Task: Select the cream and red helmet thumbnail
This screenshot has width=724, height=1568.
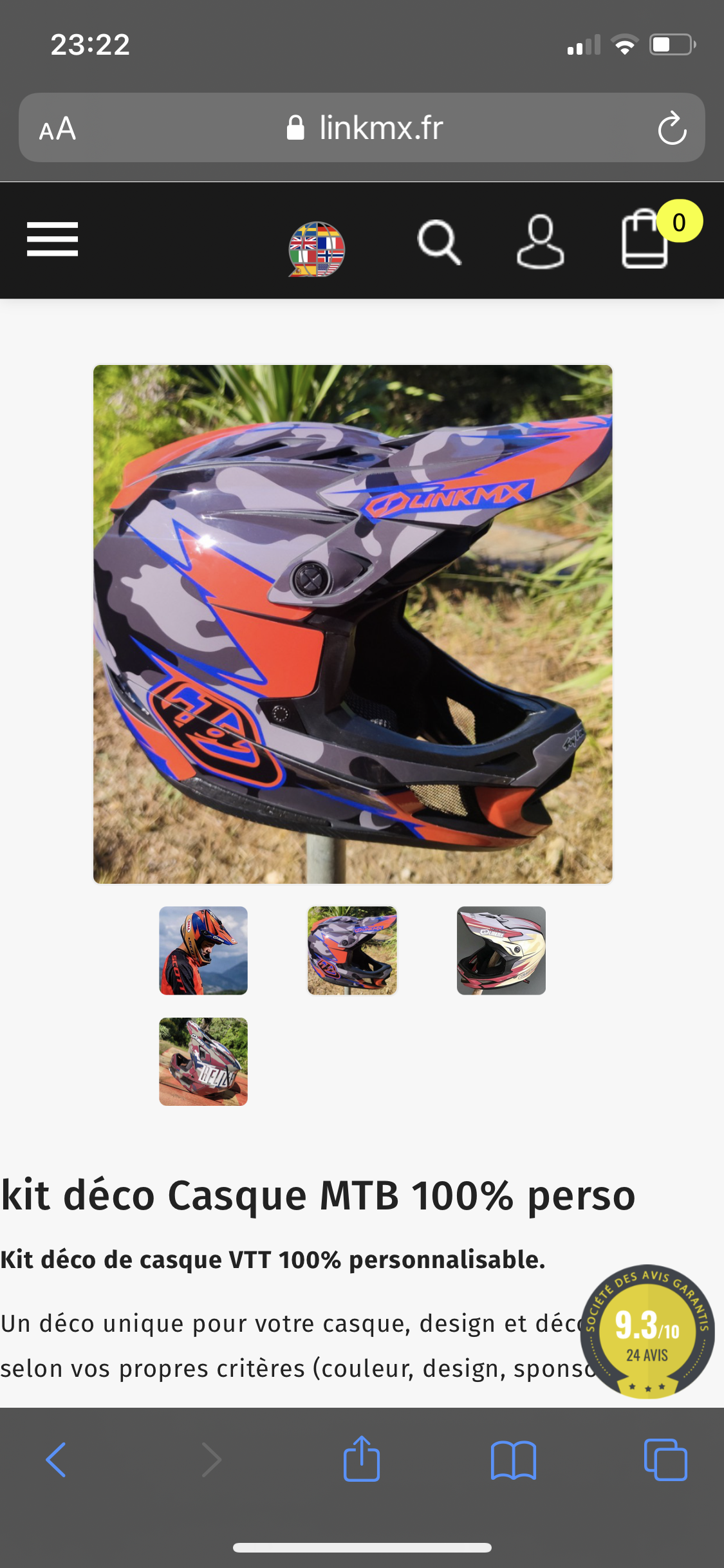Action: [501, 950]
